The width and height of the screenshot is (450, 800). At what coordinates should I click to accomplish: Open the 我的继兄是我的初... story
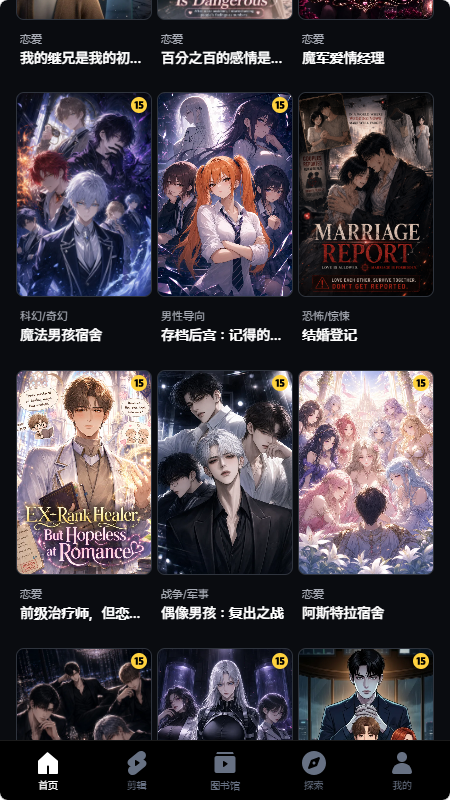point(80,58)
